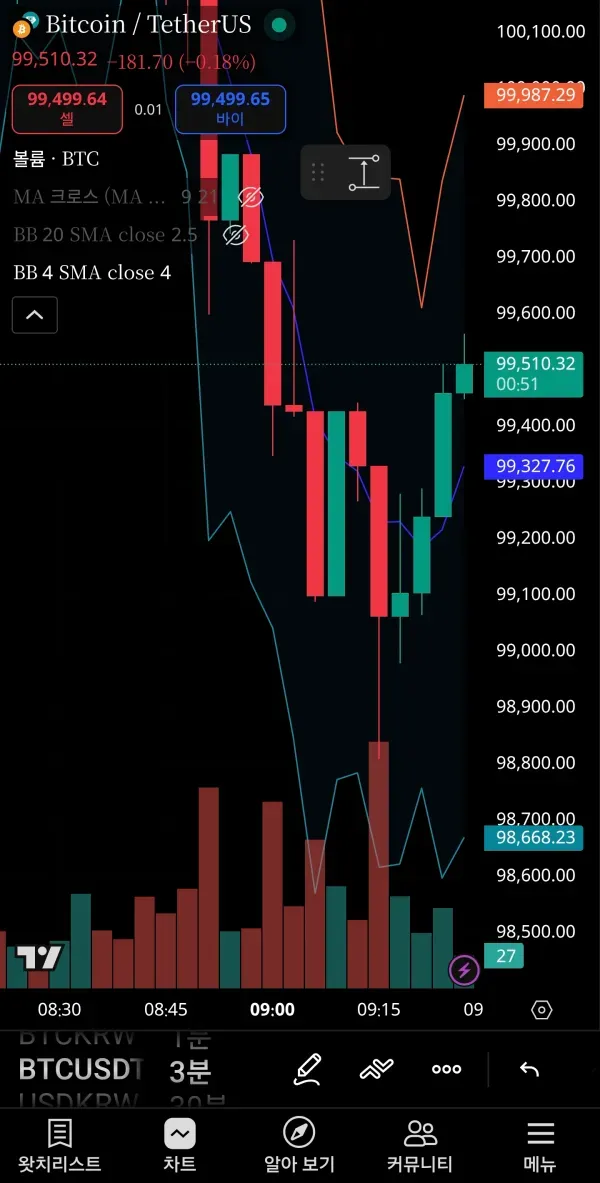Collapse the indicator legend

[x=34, y=316]
